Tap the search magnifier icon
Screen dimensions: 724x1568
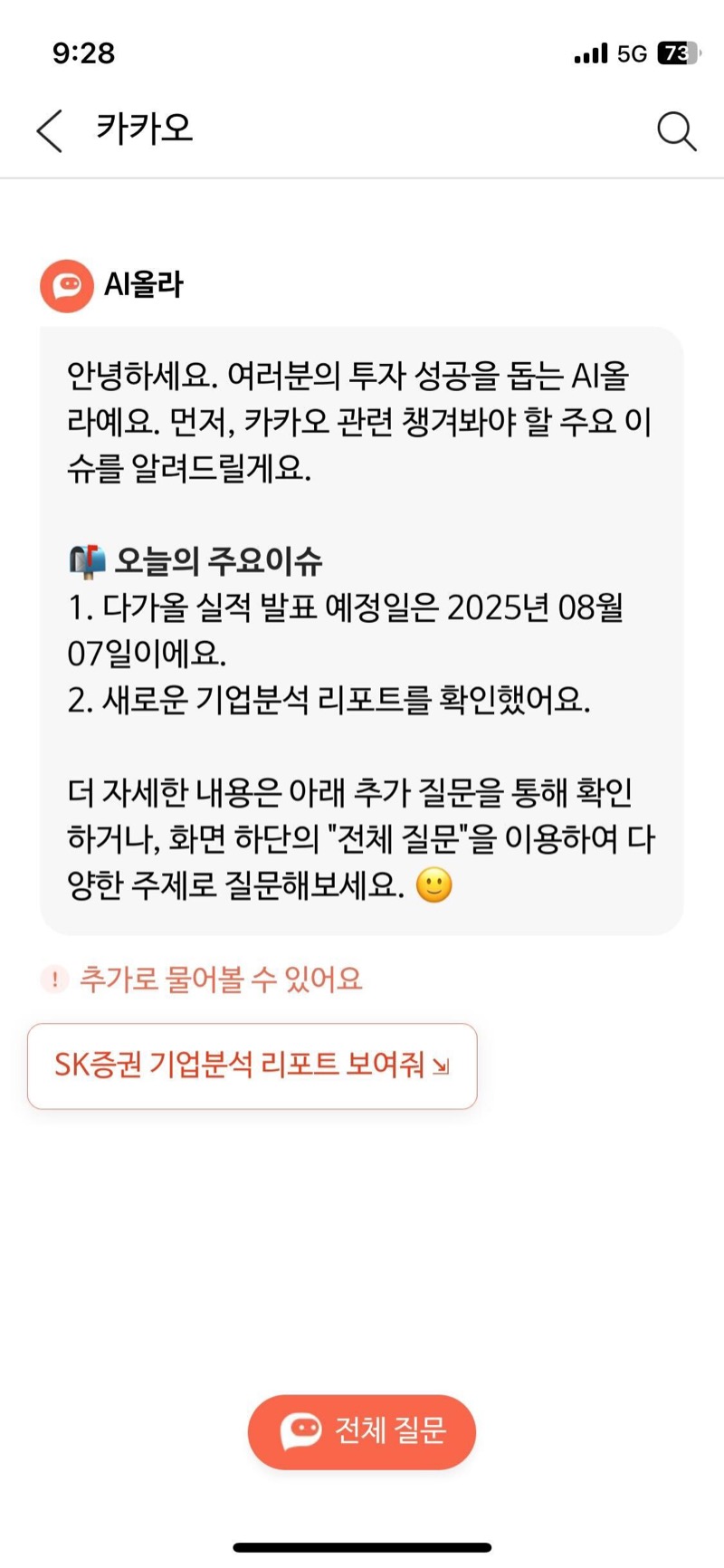[676, 130]
